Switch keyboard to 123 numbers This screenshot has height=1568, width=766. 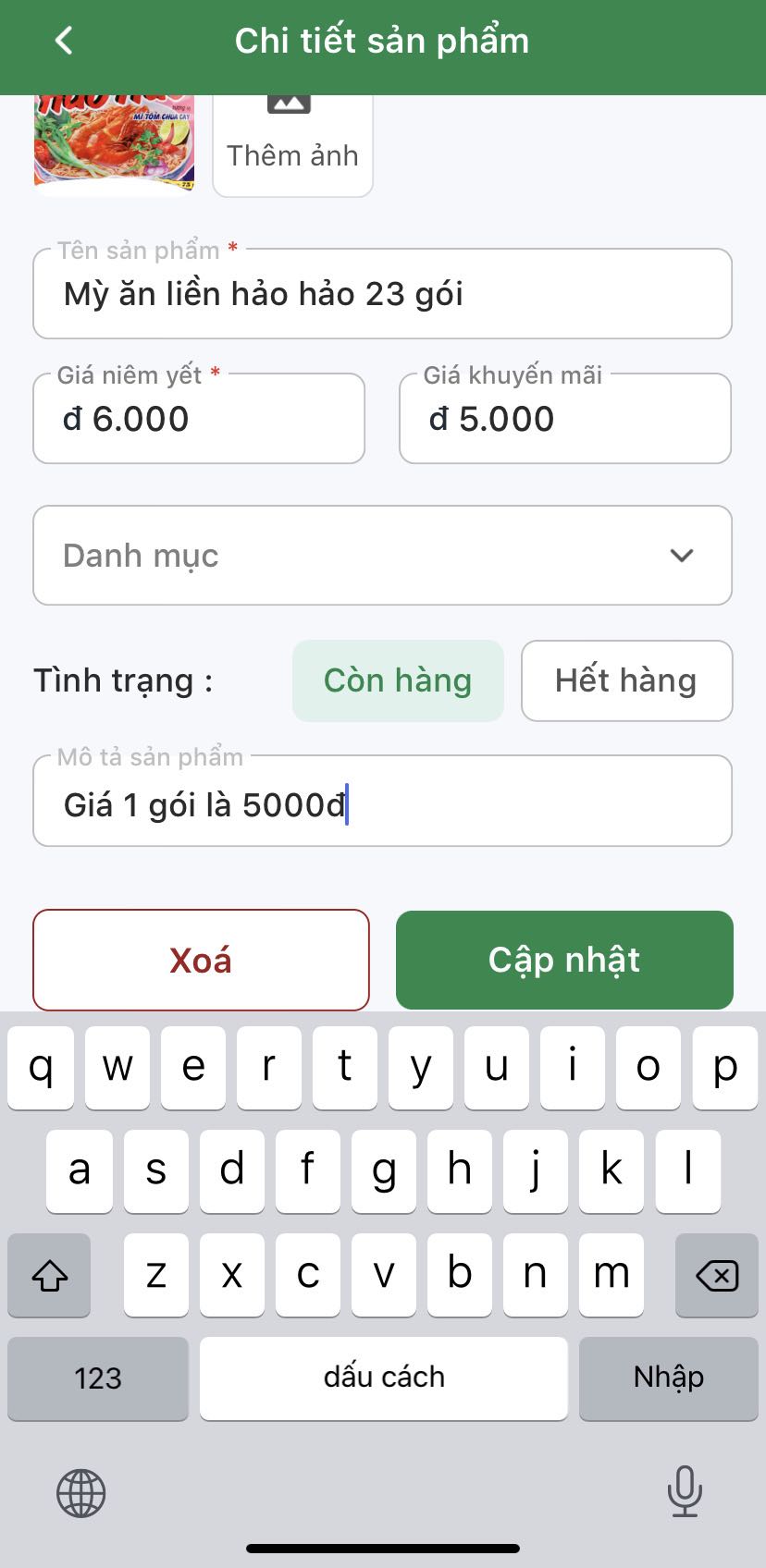pos(98,1378)
